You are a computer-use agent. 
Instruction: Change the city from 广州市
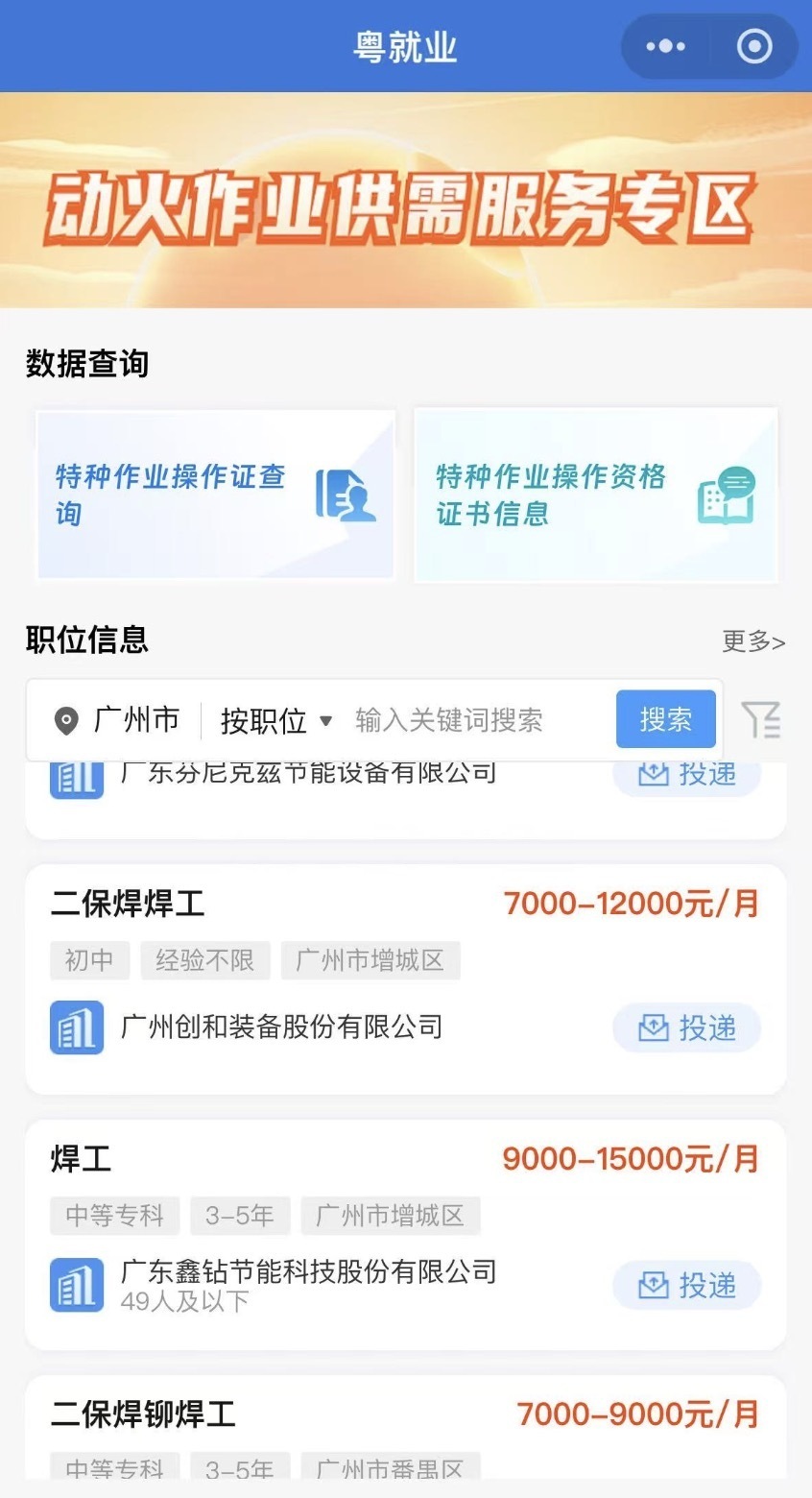click(x=119, y=720)
